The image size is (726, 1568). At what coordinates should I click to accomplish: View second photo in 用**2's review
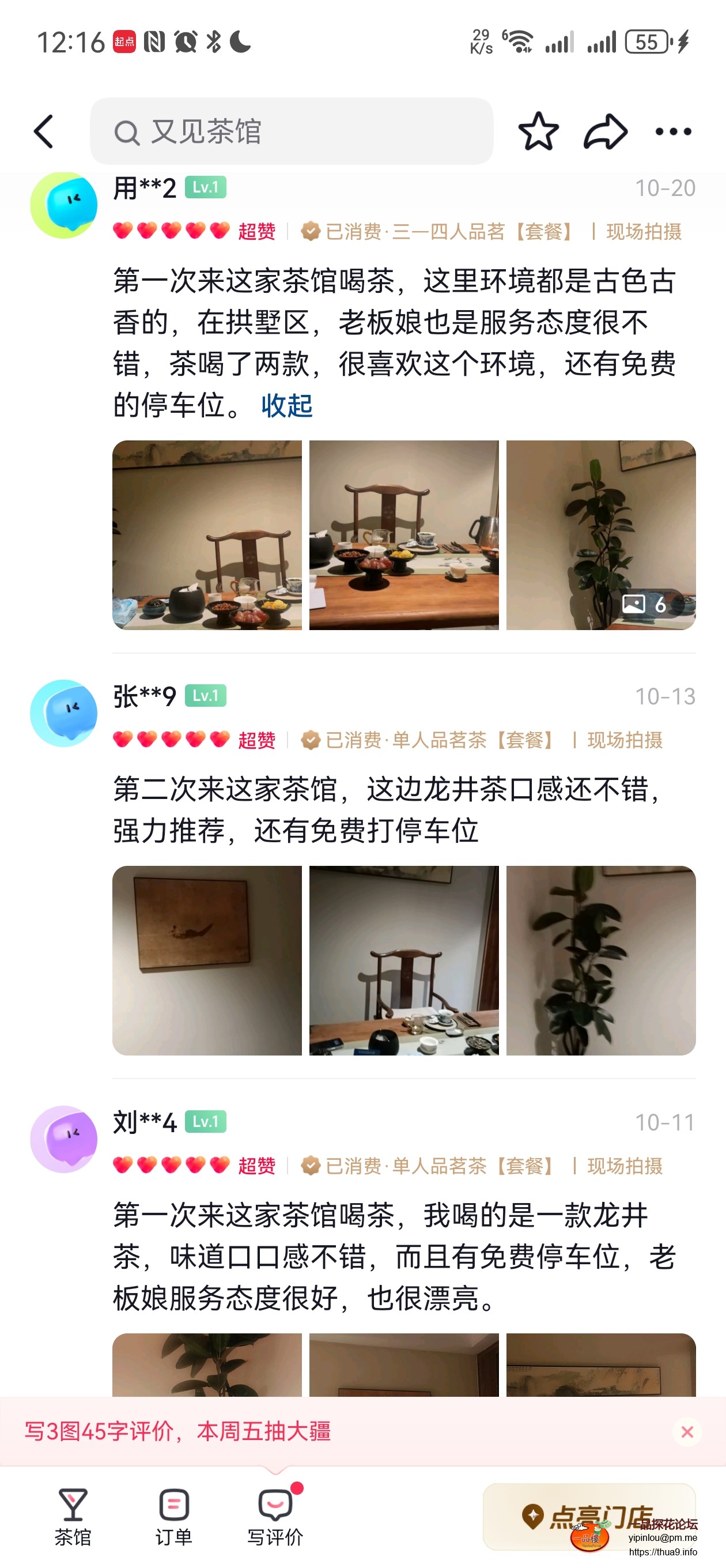(403, 534)
